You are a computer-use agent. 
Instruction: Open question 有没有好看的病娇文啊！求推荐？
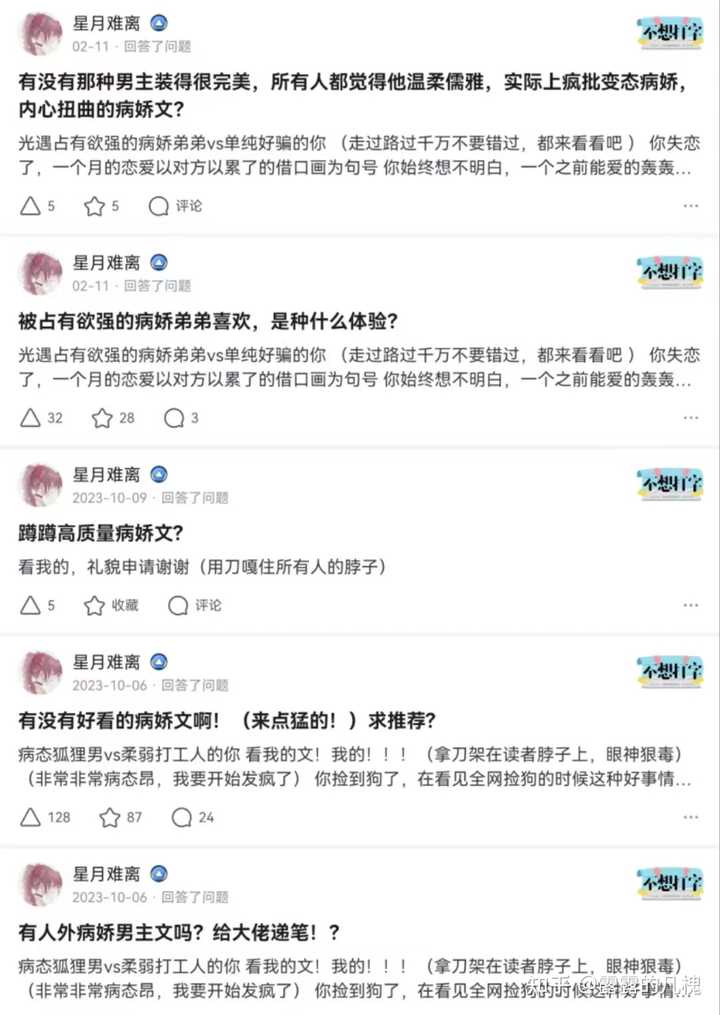click(227, 721)
